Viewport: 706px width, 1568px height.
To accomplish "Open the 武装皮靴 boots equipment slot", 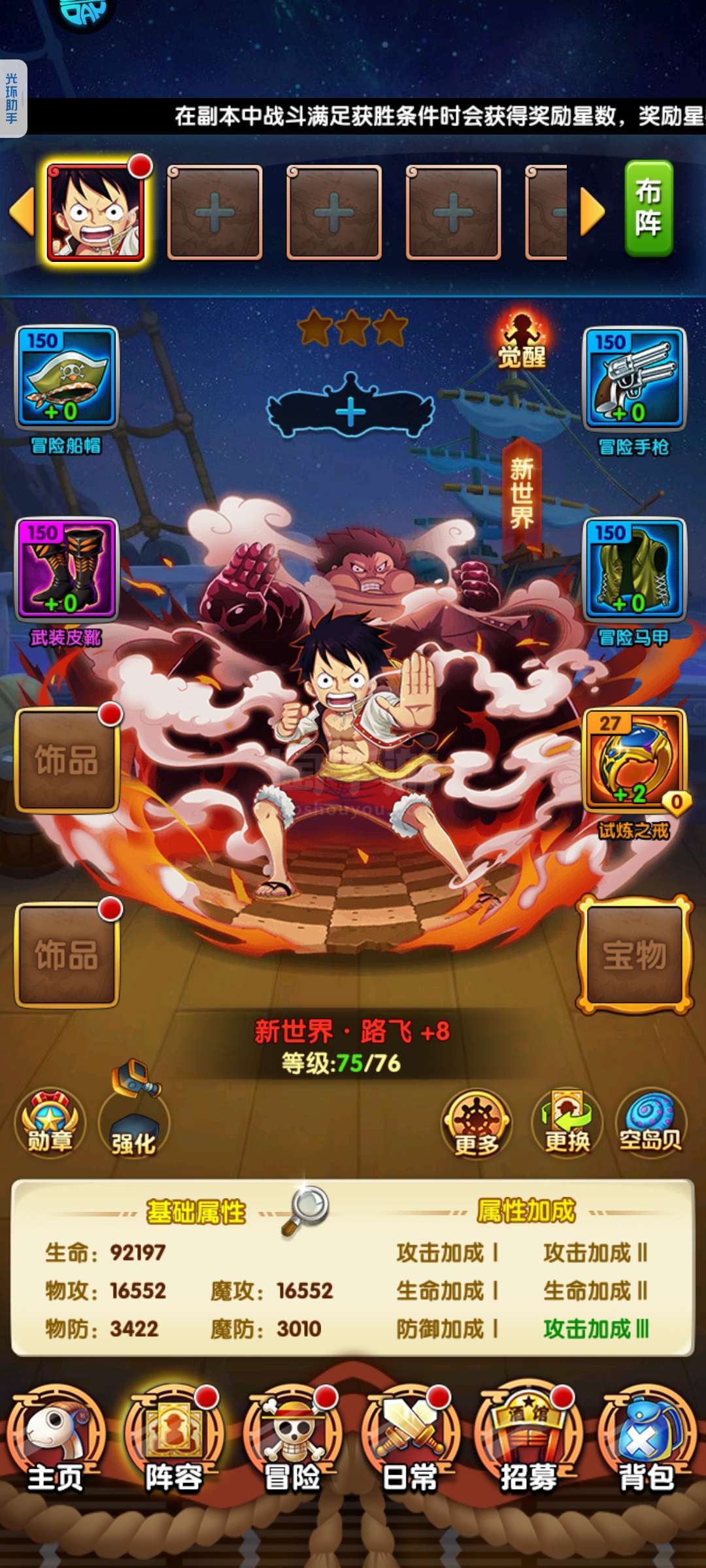I will click(67, 568).
